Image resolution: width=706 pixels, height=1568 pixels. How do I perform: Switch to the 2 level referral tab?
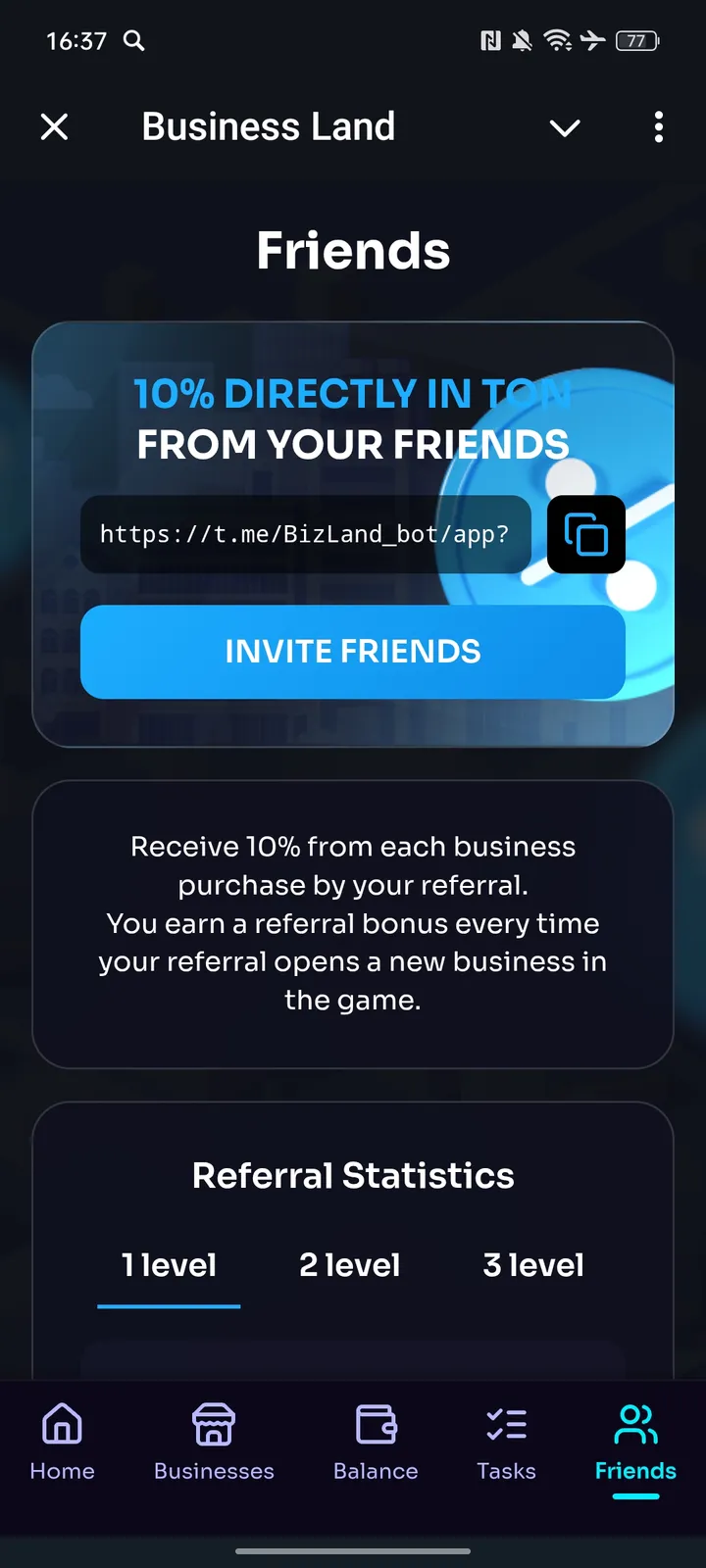(x=349, y=1264)
